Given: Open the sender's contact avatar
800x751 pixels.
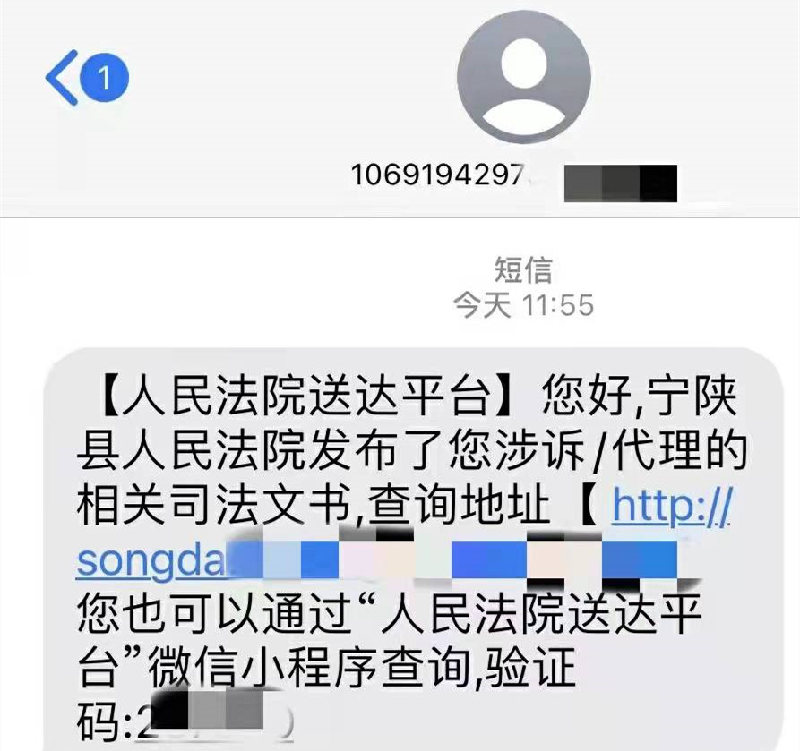Looking at the screenshot, I should tap(523, 77).
